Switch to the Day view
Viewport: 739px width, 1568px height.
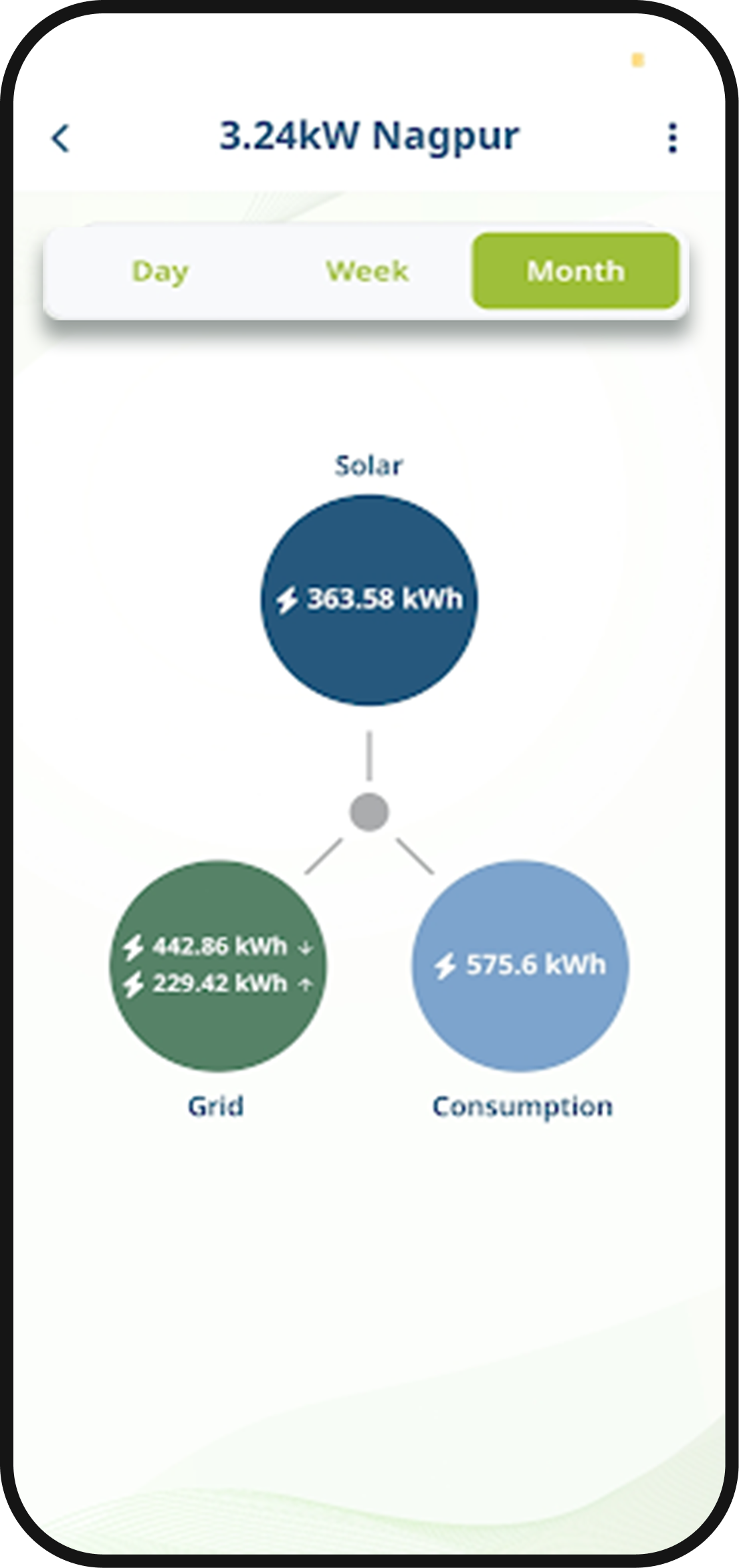[161, 271]
